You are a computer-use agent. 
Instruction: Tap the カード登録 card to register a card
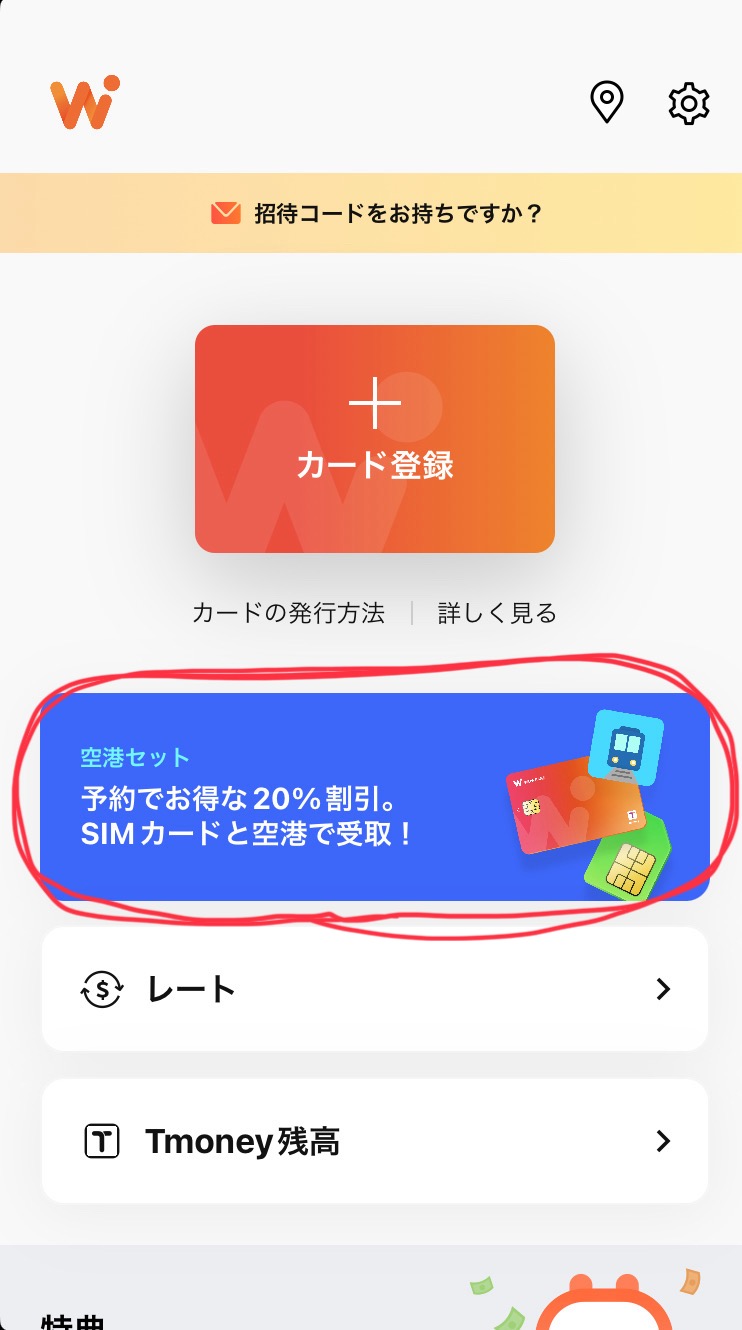click(x=375, y=438)
